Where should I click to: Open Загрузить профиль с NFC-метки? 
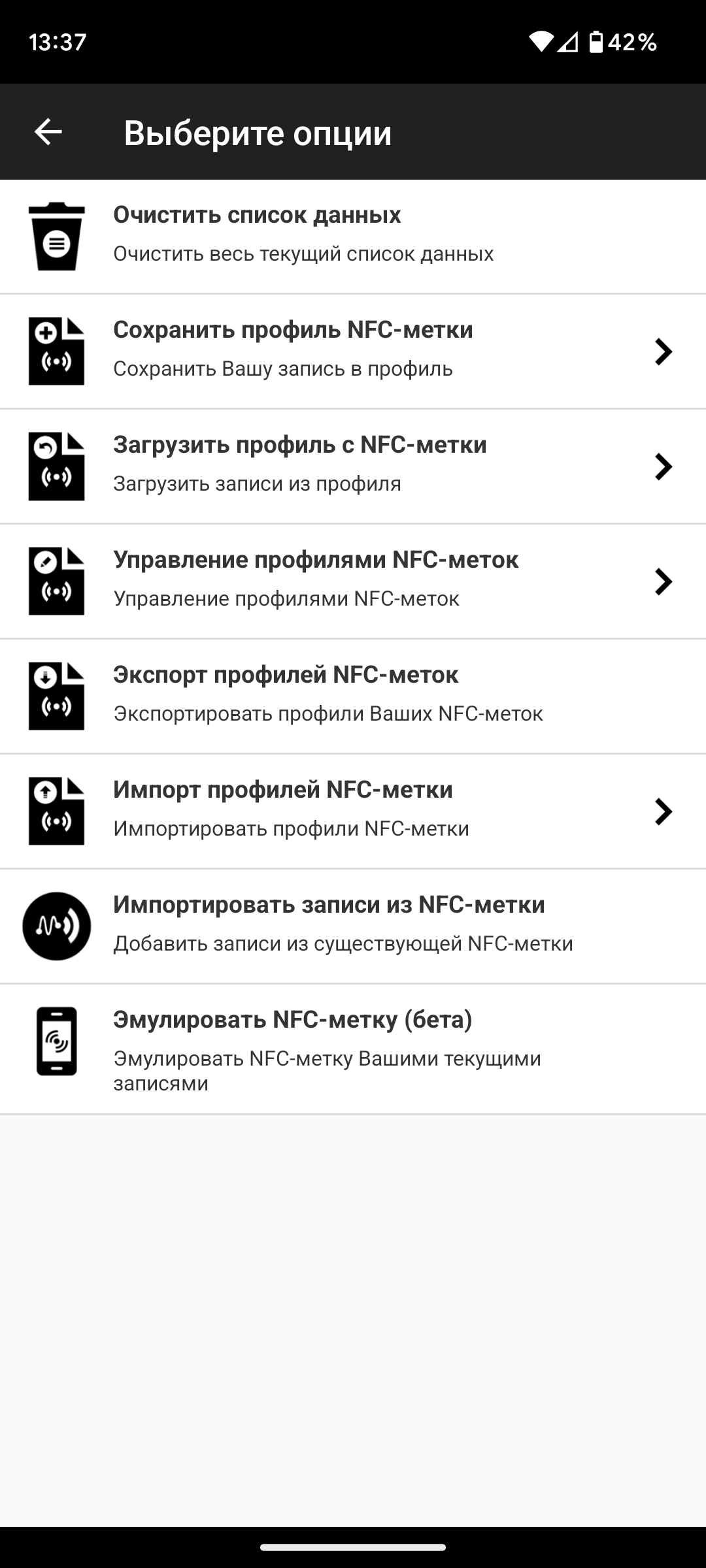[353, 466]
